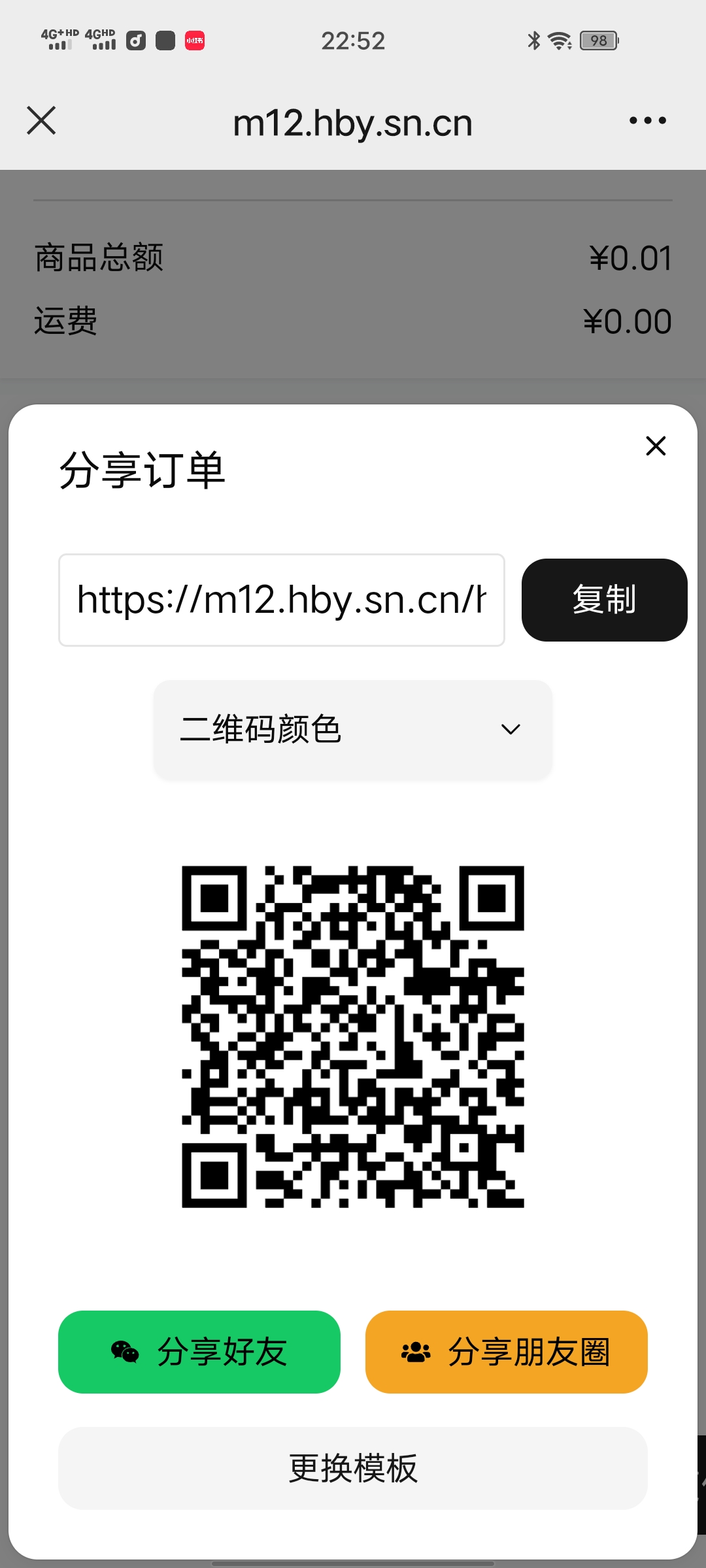Select 更换模板 to change template
706x1568 pixels.
pyautogui.click(x=353, y=1468)
